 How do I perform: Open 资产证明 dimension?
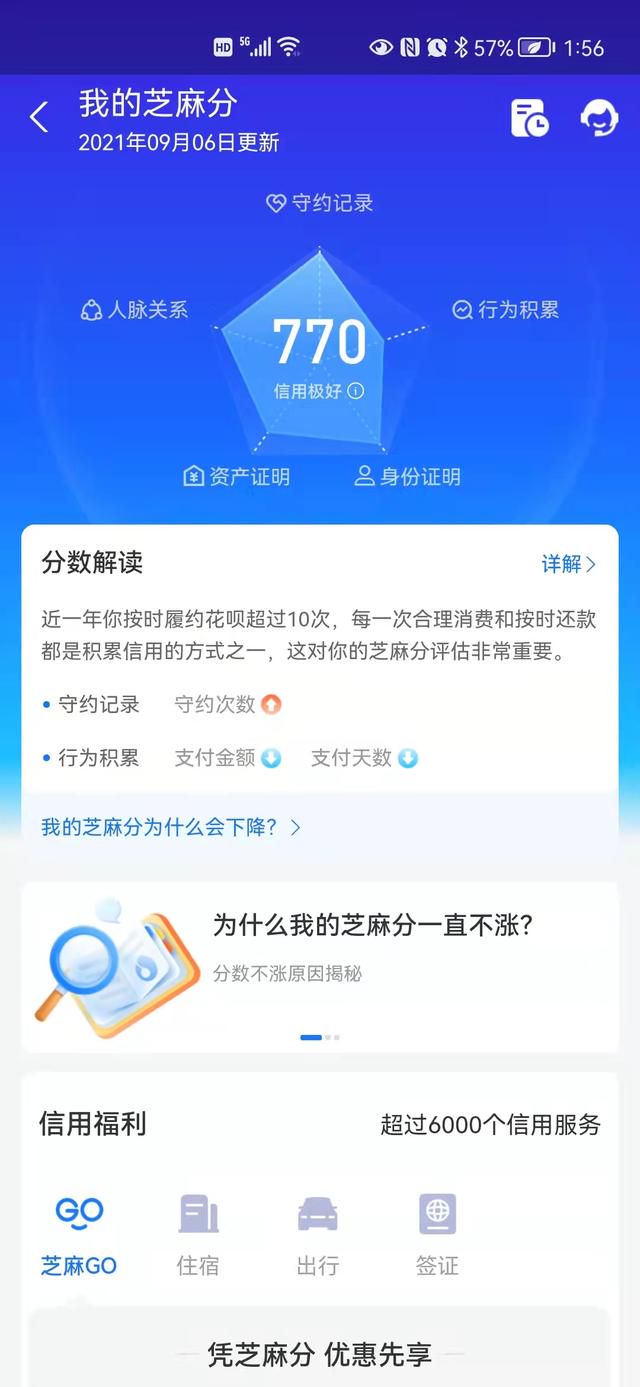237,476
